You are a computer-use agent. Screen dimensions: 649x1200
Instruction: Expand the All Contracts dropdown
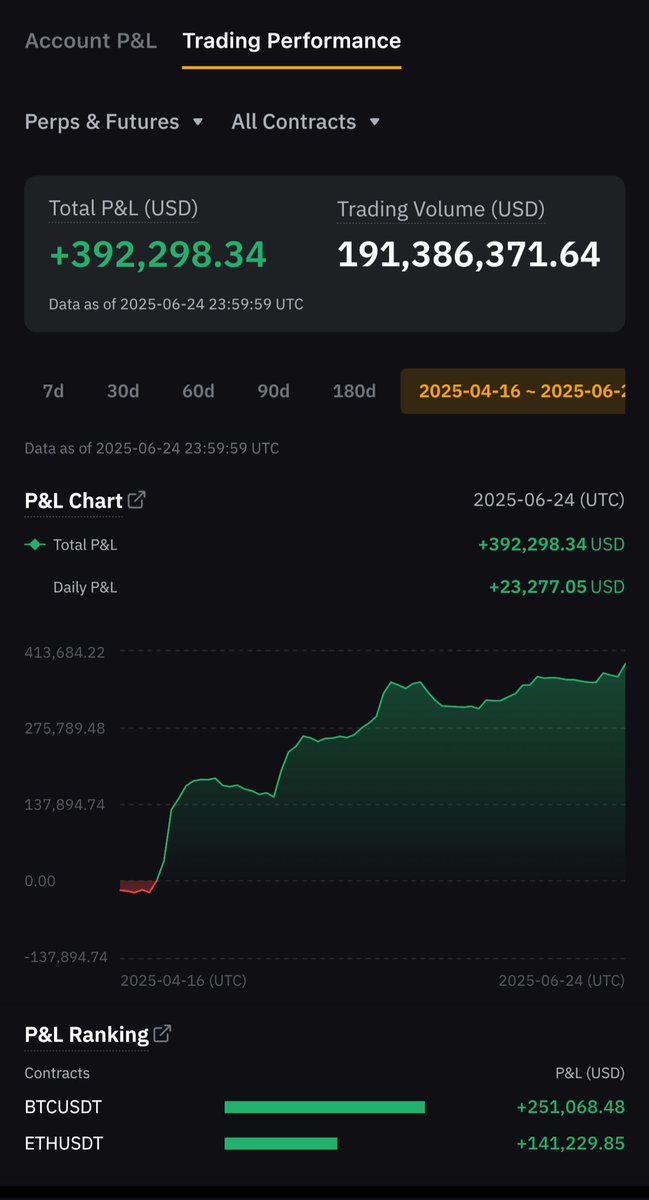(306, 122)
